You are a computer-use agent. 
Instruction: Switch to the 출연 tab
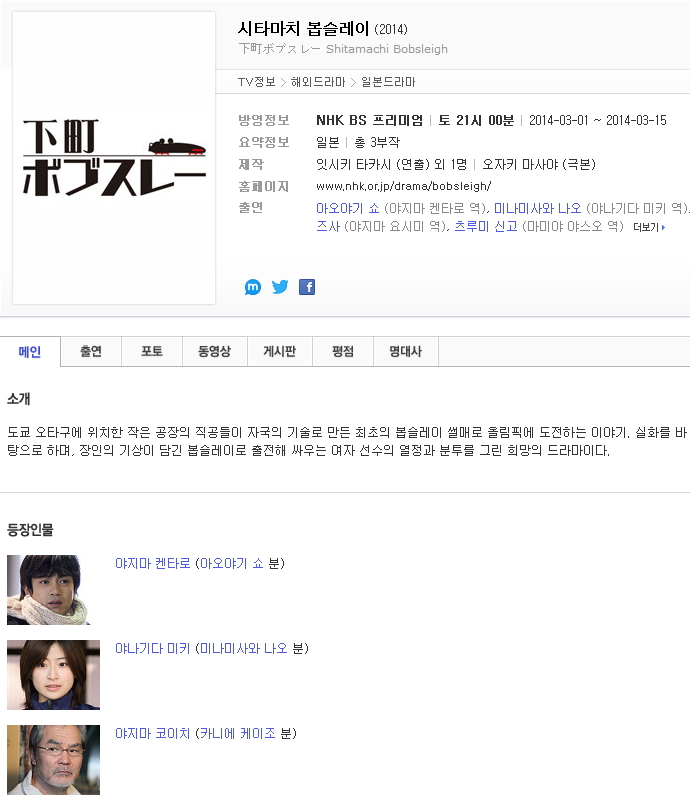coord(91,351)
